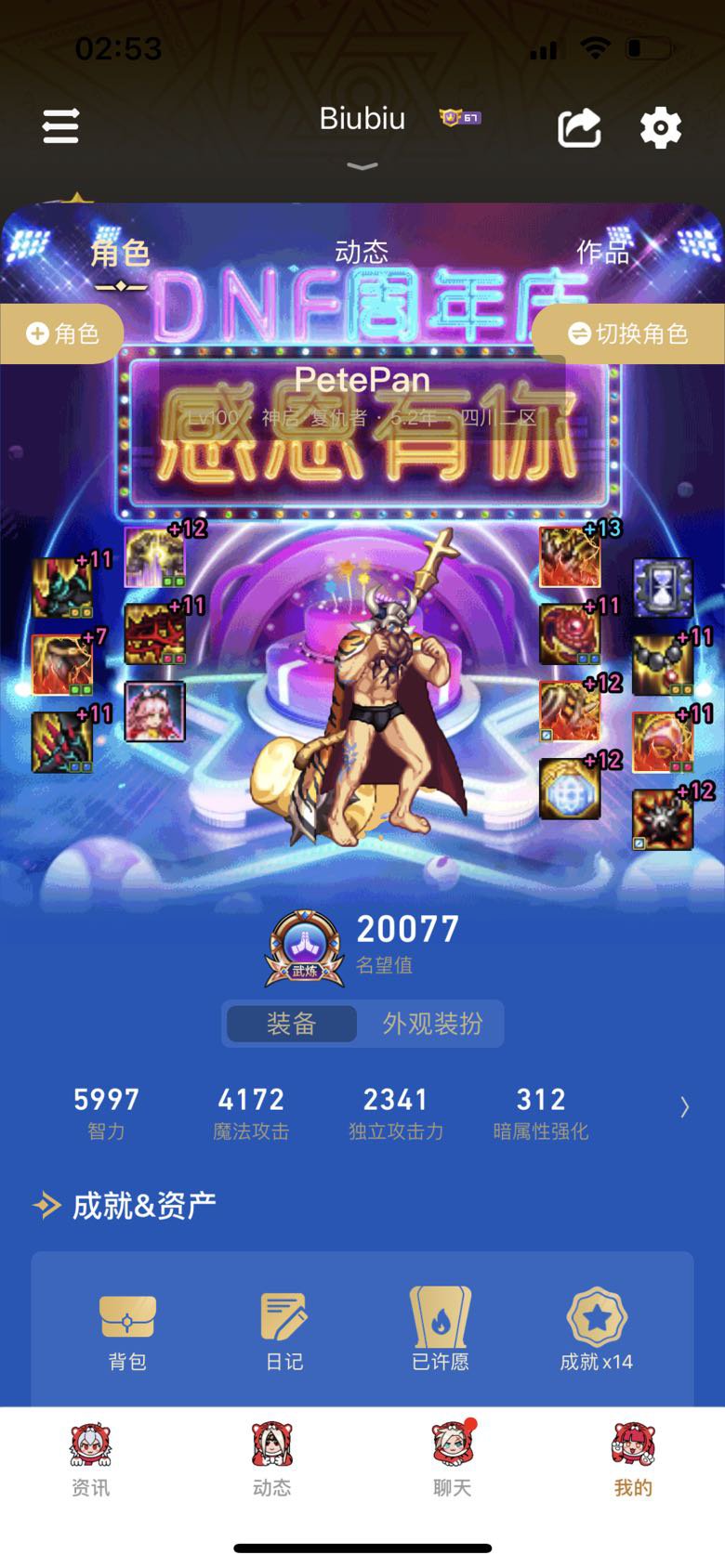Screen dimensions: 725x1568
Task: Select the 装备 segment
Action: [x=292, y=1024]
